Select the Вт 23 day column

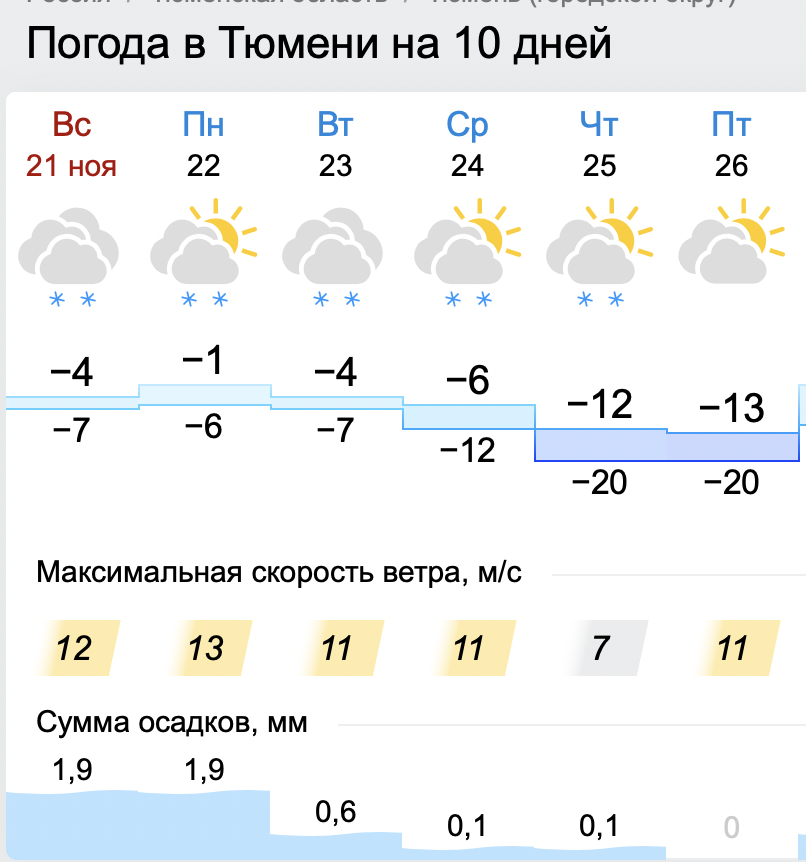pyautogui.click(x=335, y=145)
